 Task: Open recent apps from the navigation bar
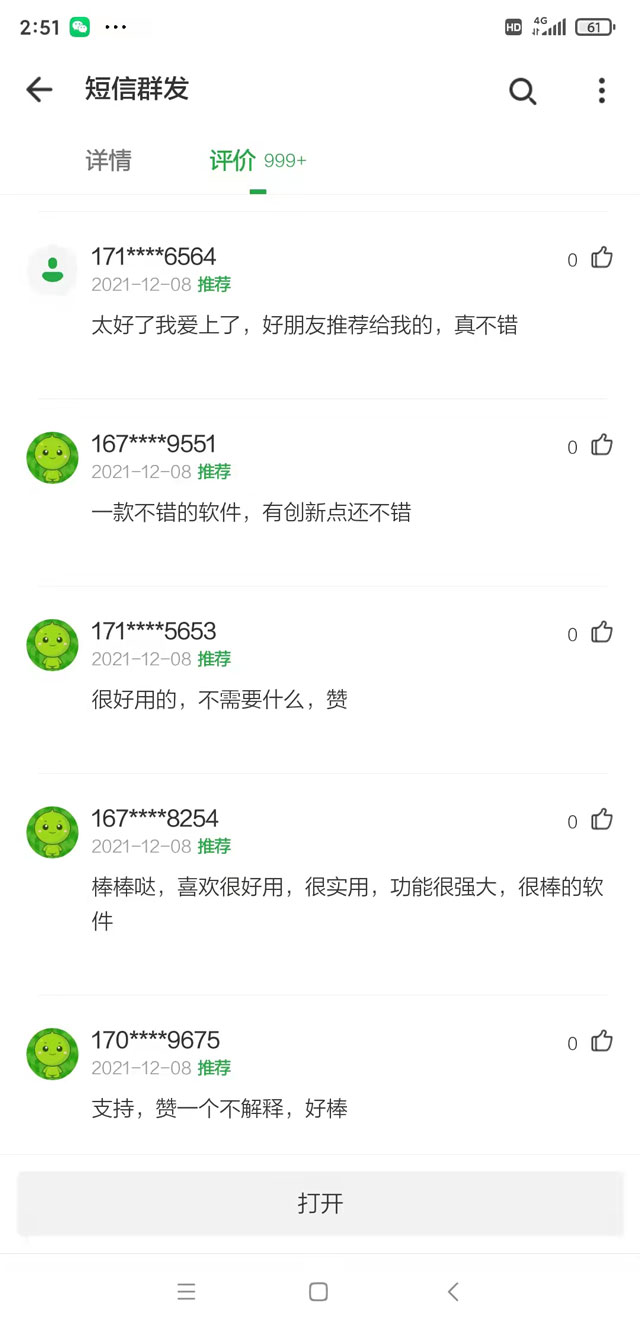186,1292
